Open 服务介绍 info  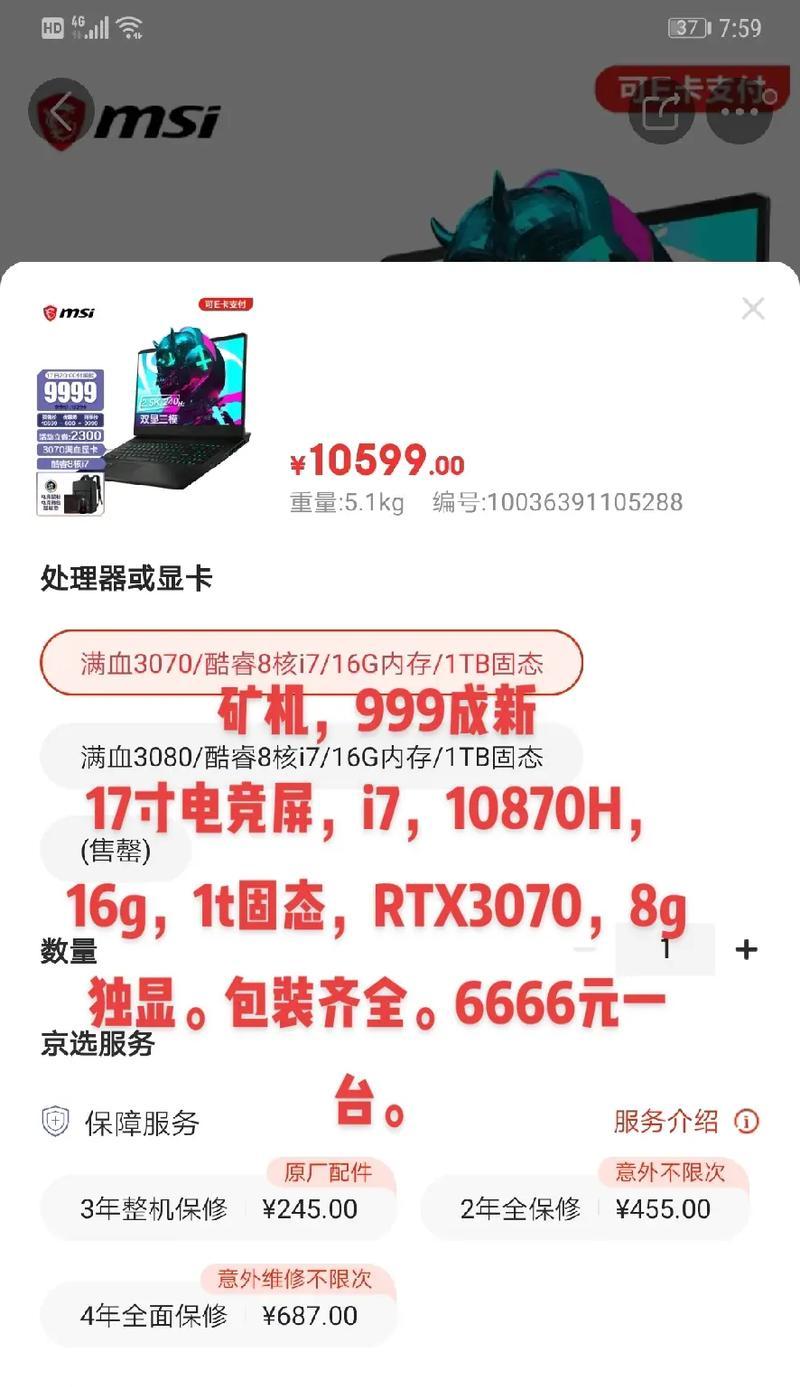[x=686, y=1121]
